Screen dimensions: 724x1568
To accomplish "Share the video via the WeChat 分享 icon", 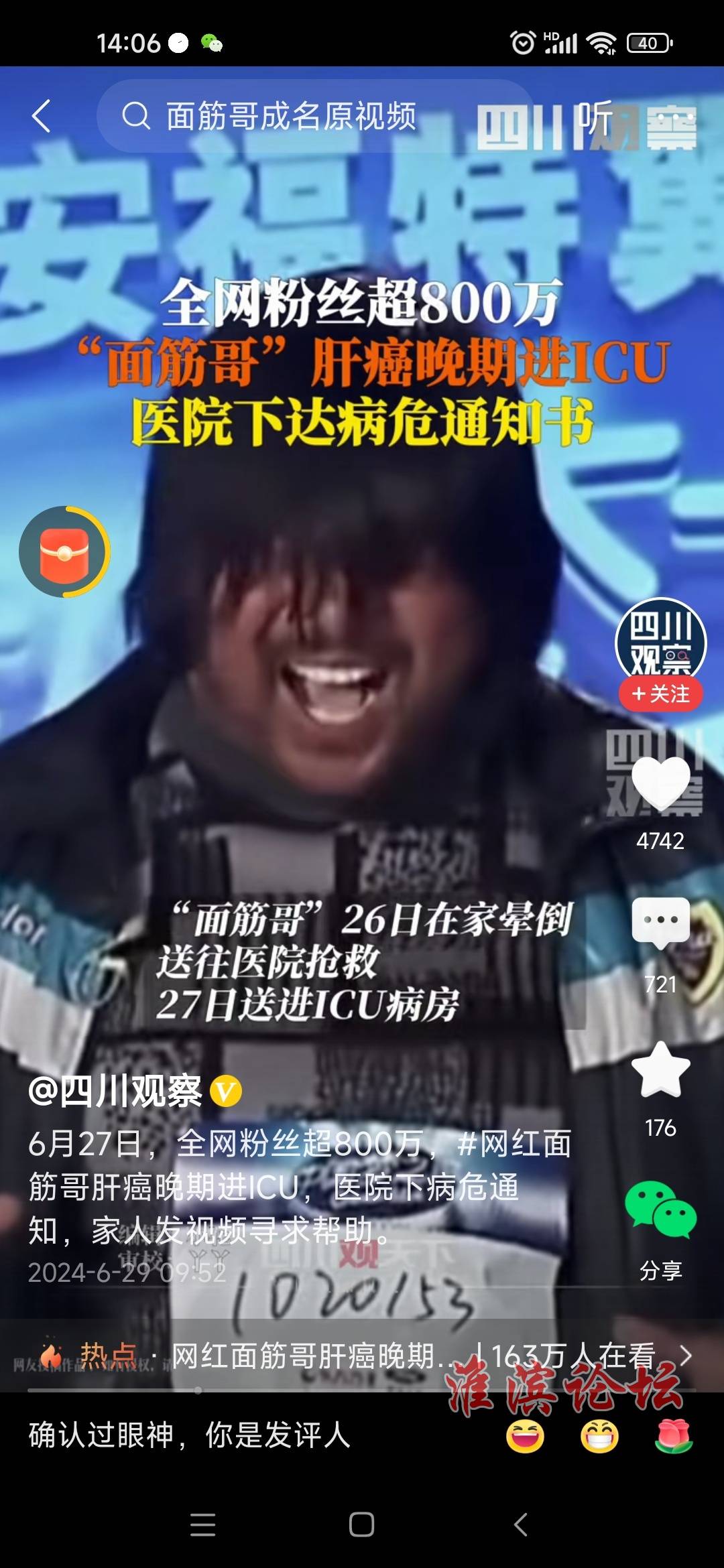I will pos(661,1211).
